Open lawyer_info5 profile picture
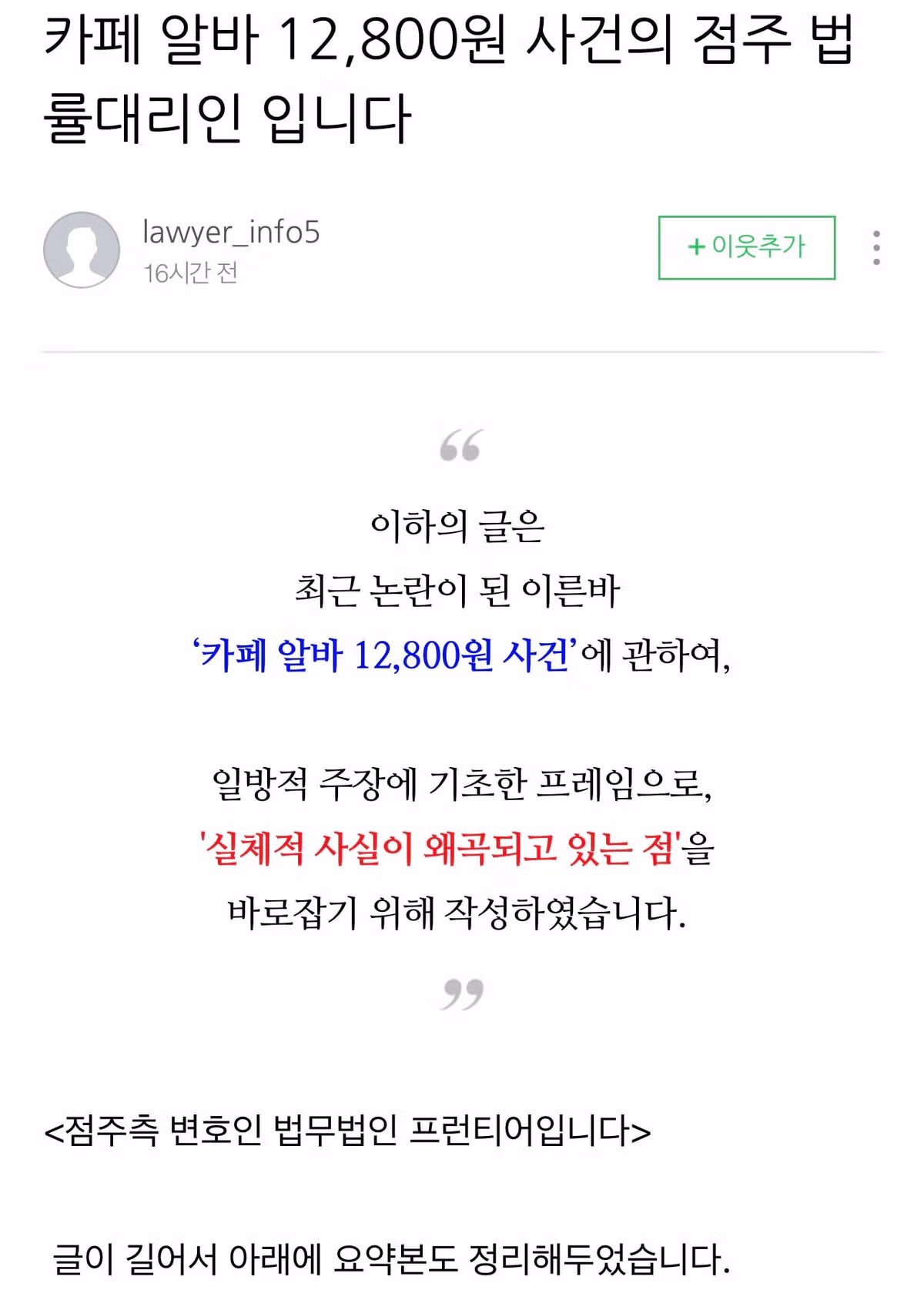Image resolution: width=924 pixels, height=1310 pixels. (82, 250)
